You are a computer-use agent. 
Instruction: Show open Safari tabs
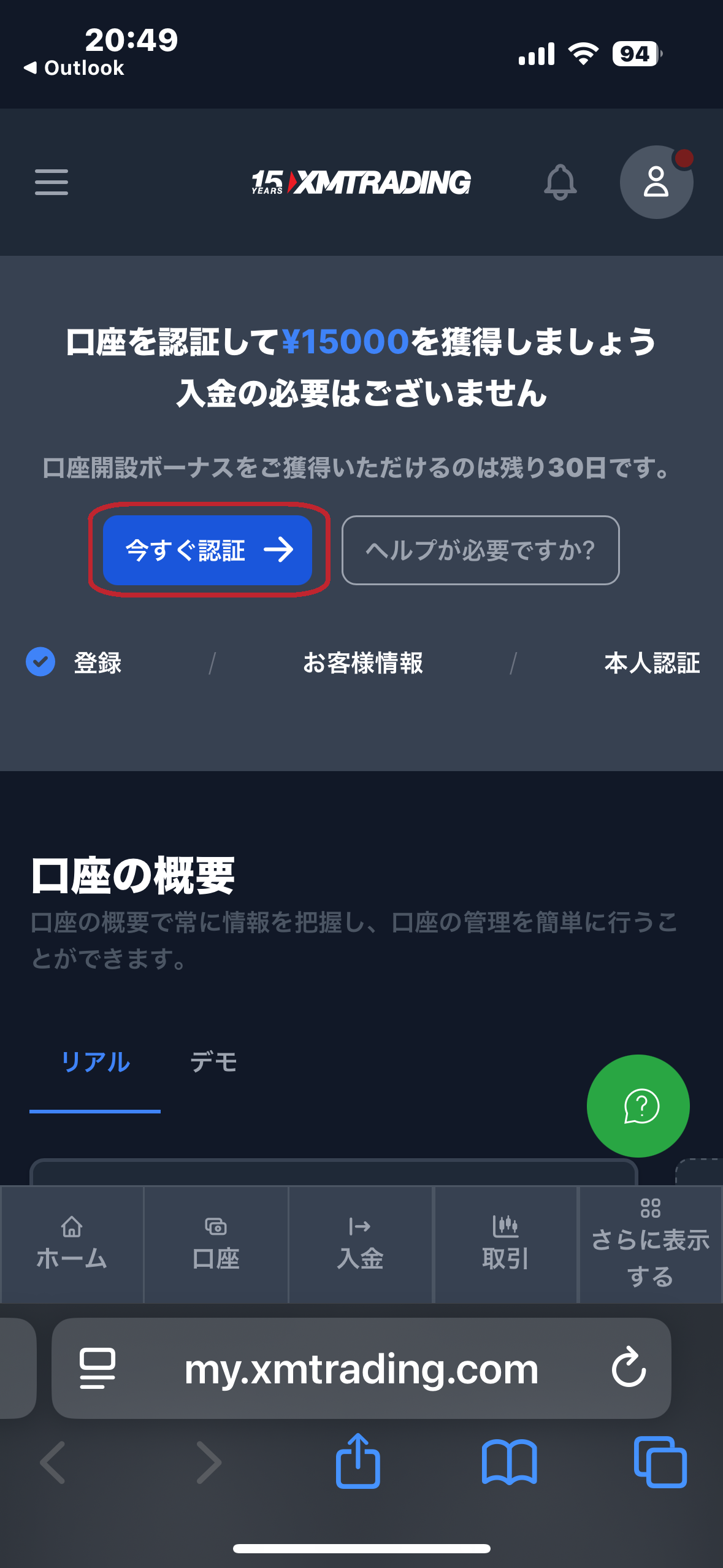pos(660,1462)
